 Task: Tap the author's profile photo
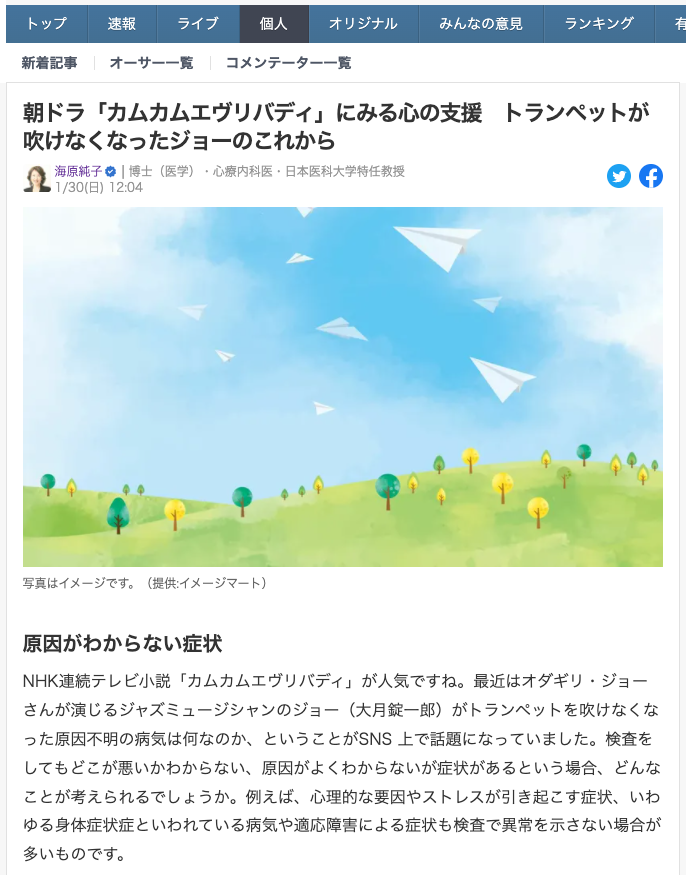37,179
